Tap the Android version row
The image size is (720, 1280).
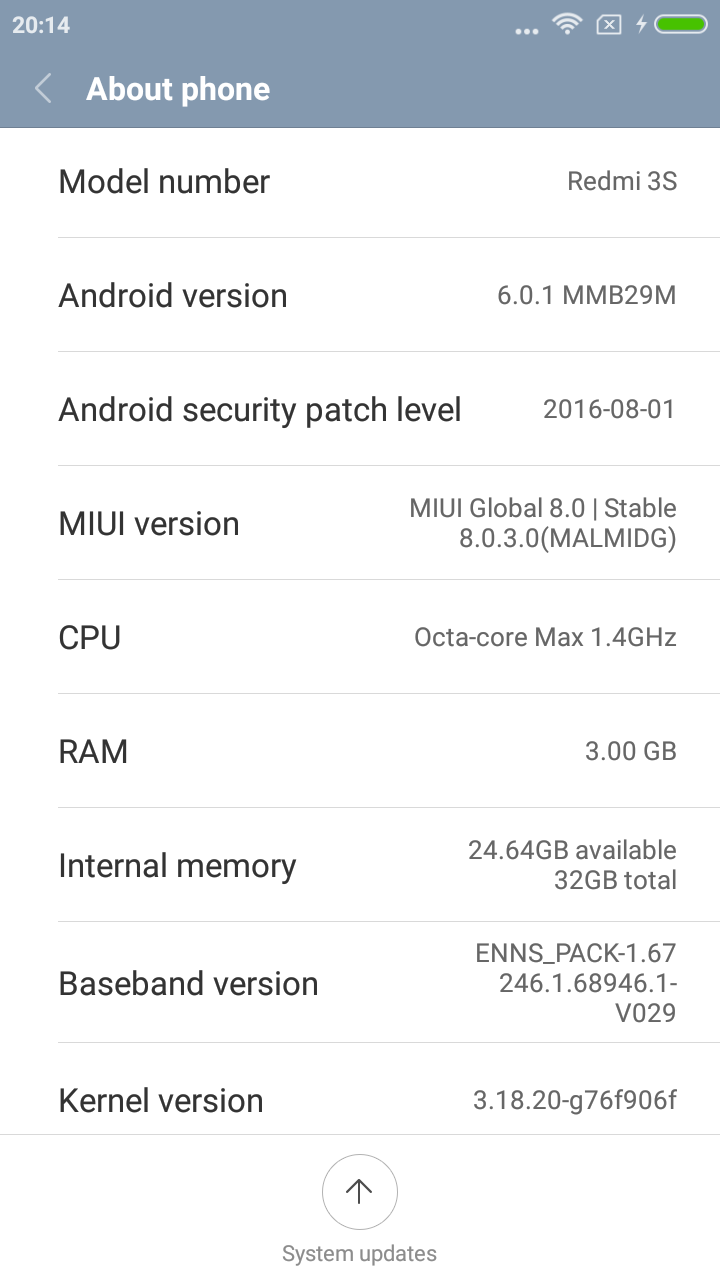click(x=360, y=296)
